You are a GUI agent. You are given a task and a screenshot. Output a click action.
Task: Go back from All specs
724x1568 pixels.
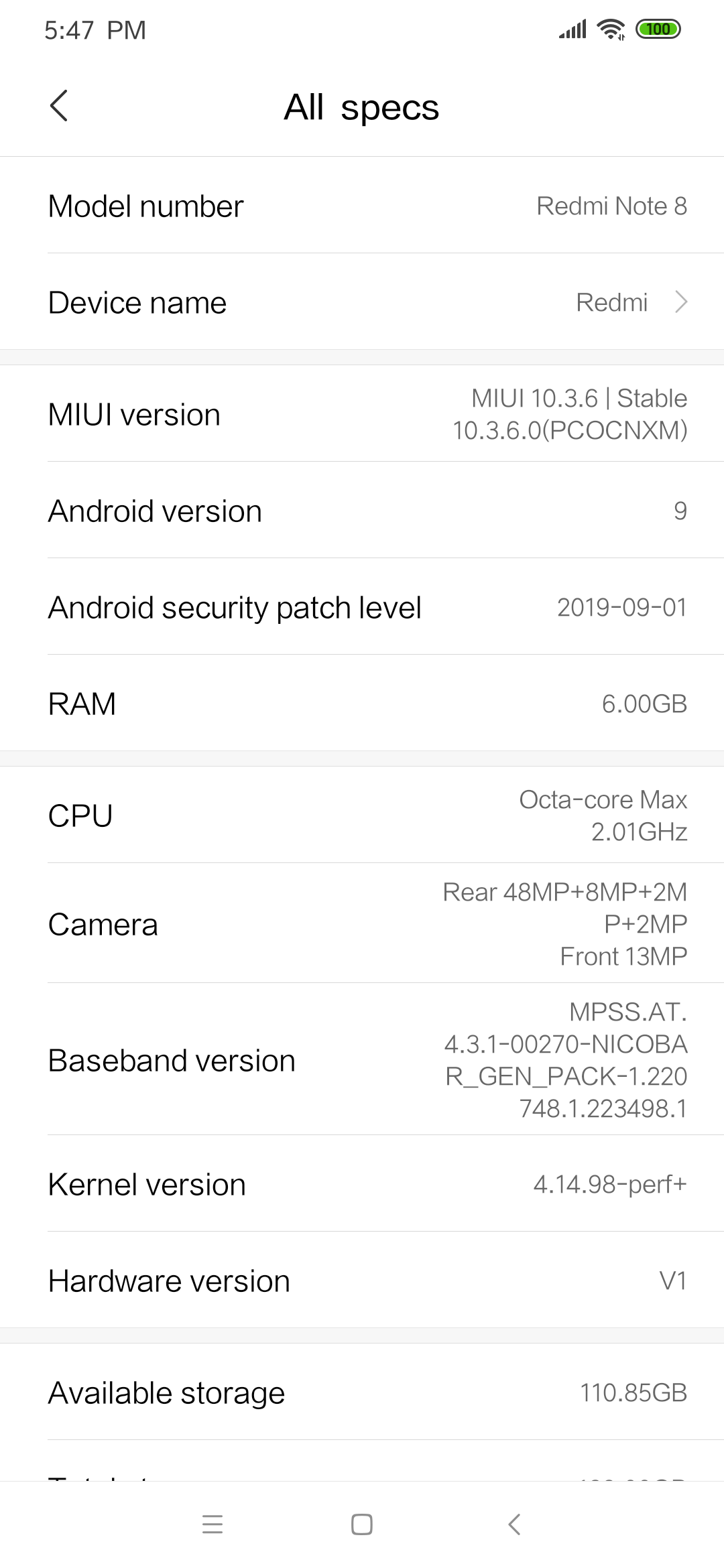coord(59,106)
